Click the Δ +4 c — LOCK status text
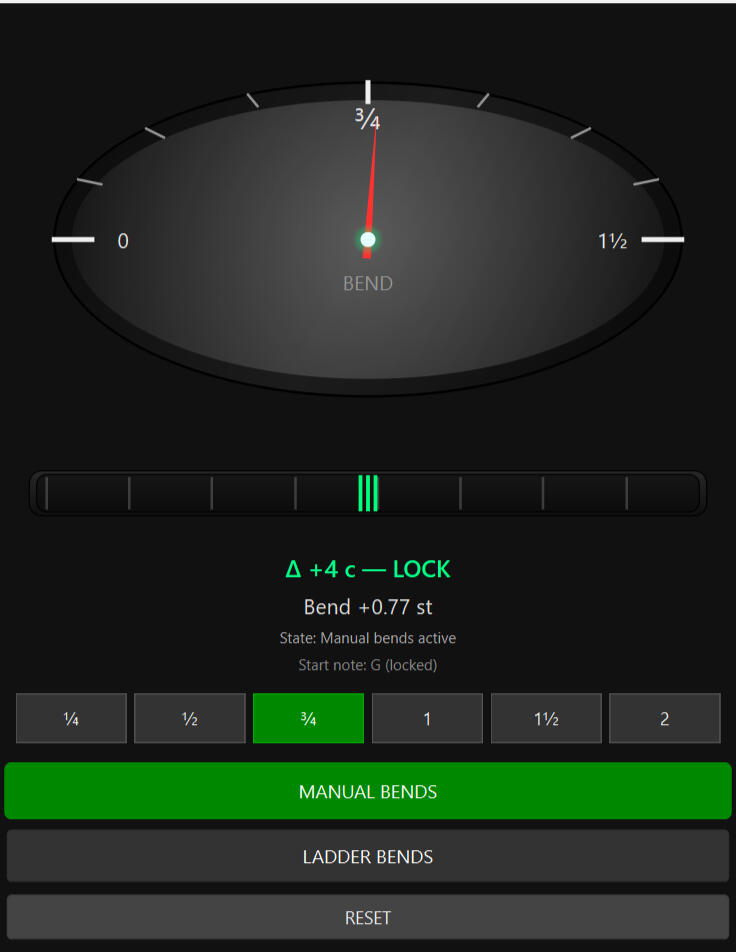Viewport: 736px width, 952px height. pos(368,569)
